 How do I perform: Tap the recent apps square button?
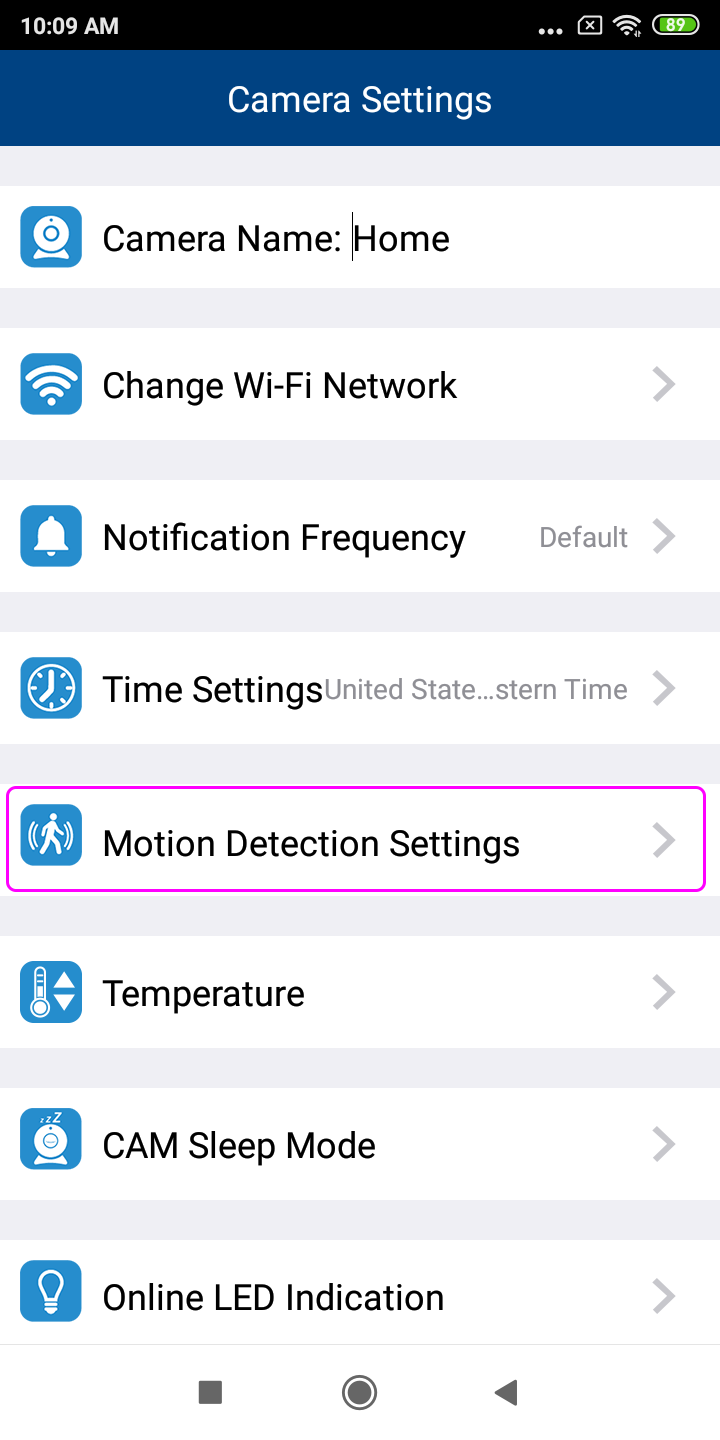pos(210,1391)
